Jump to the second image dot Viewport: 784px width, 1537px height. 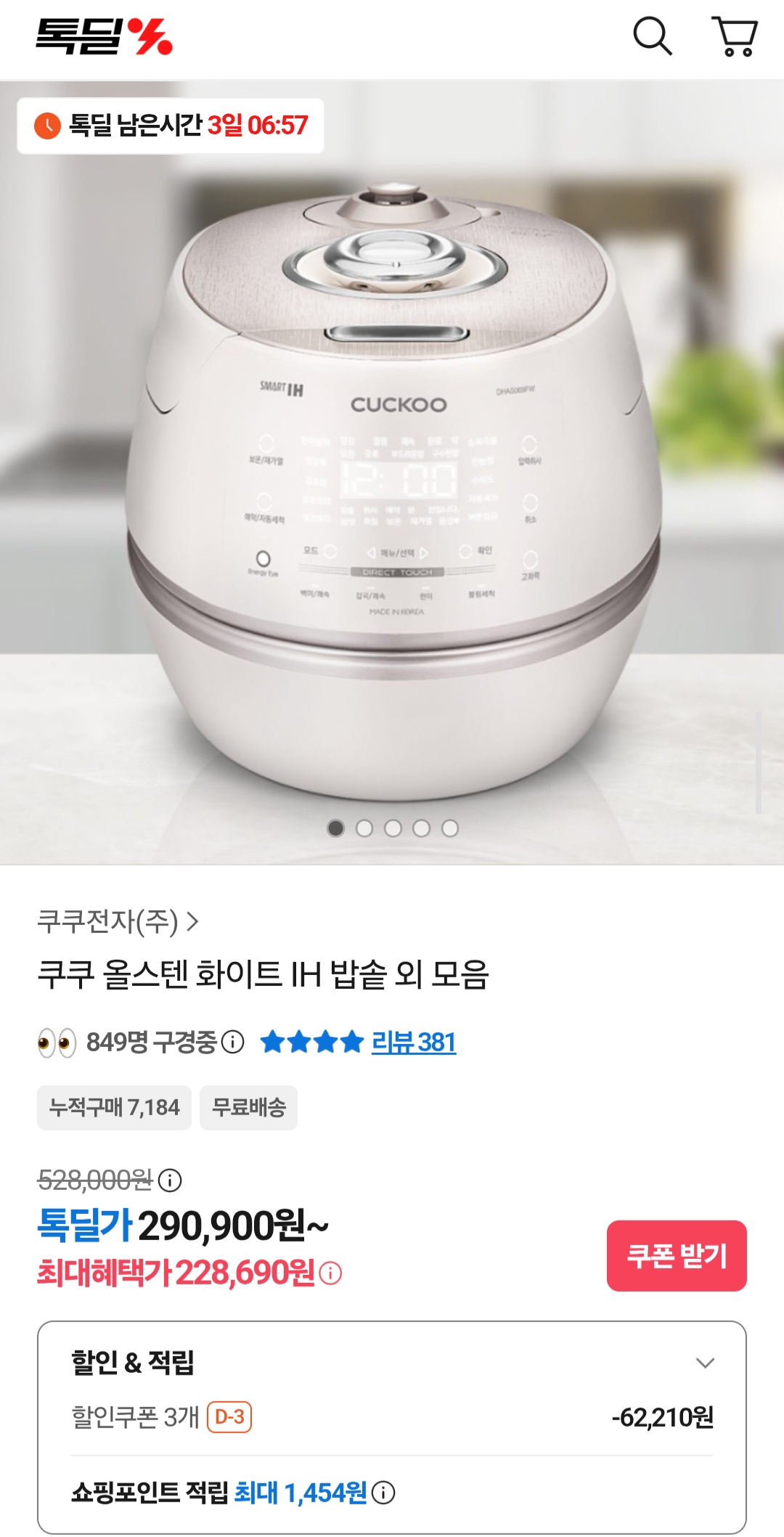[364, 828]
